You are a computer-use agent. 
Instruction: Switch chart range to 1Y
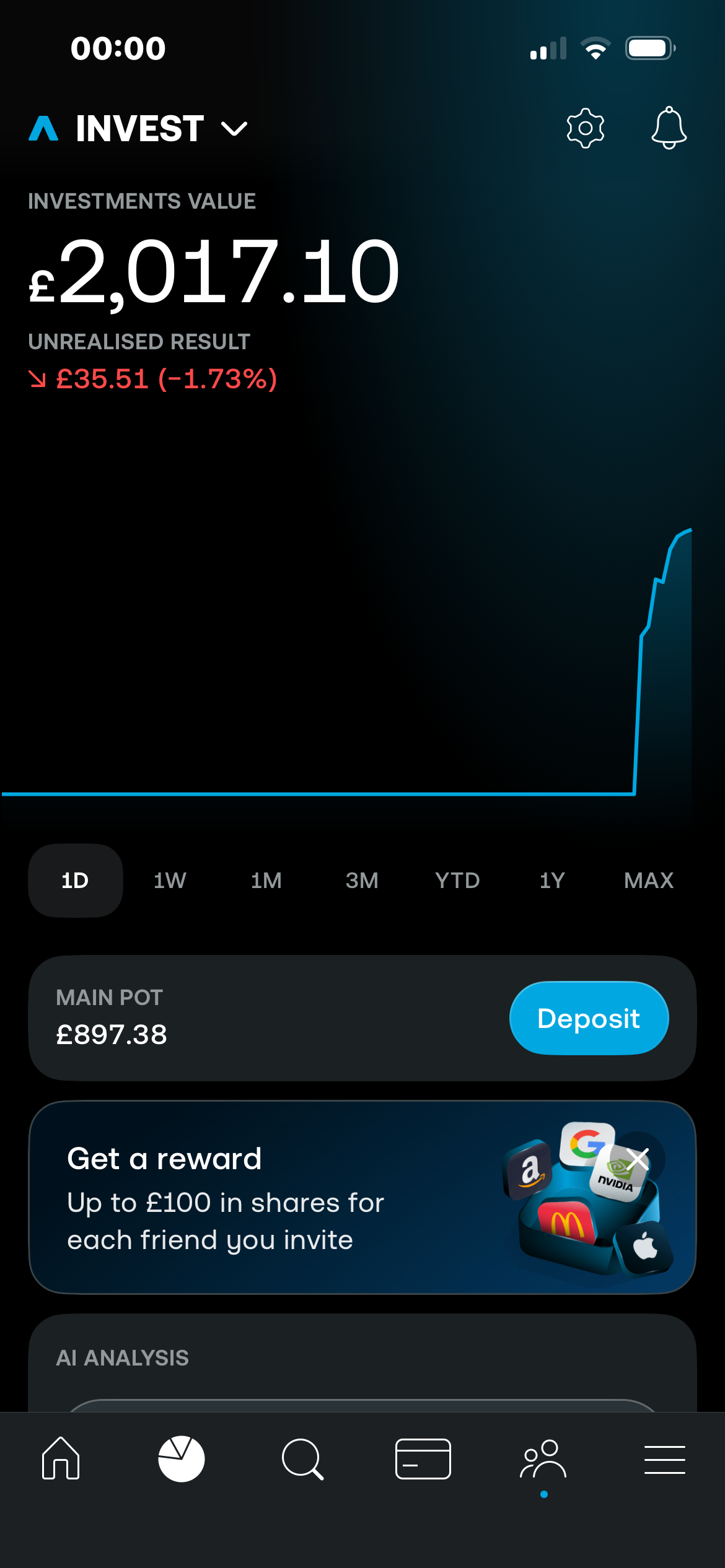coord(552,880)
